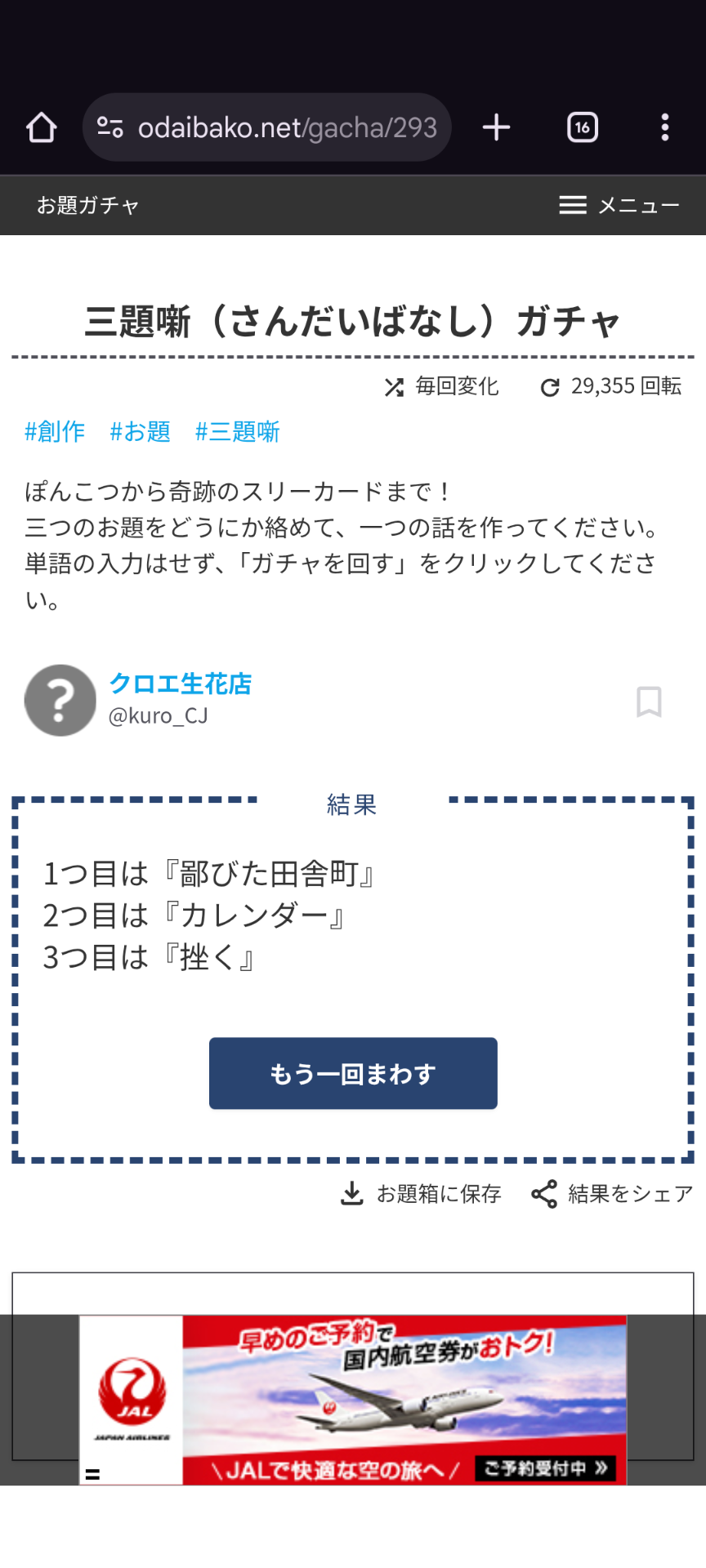The image size is (706, 1568).
Task: Open the #創作 hashtag
Action: [x=55, y=431]
